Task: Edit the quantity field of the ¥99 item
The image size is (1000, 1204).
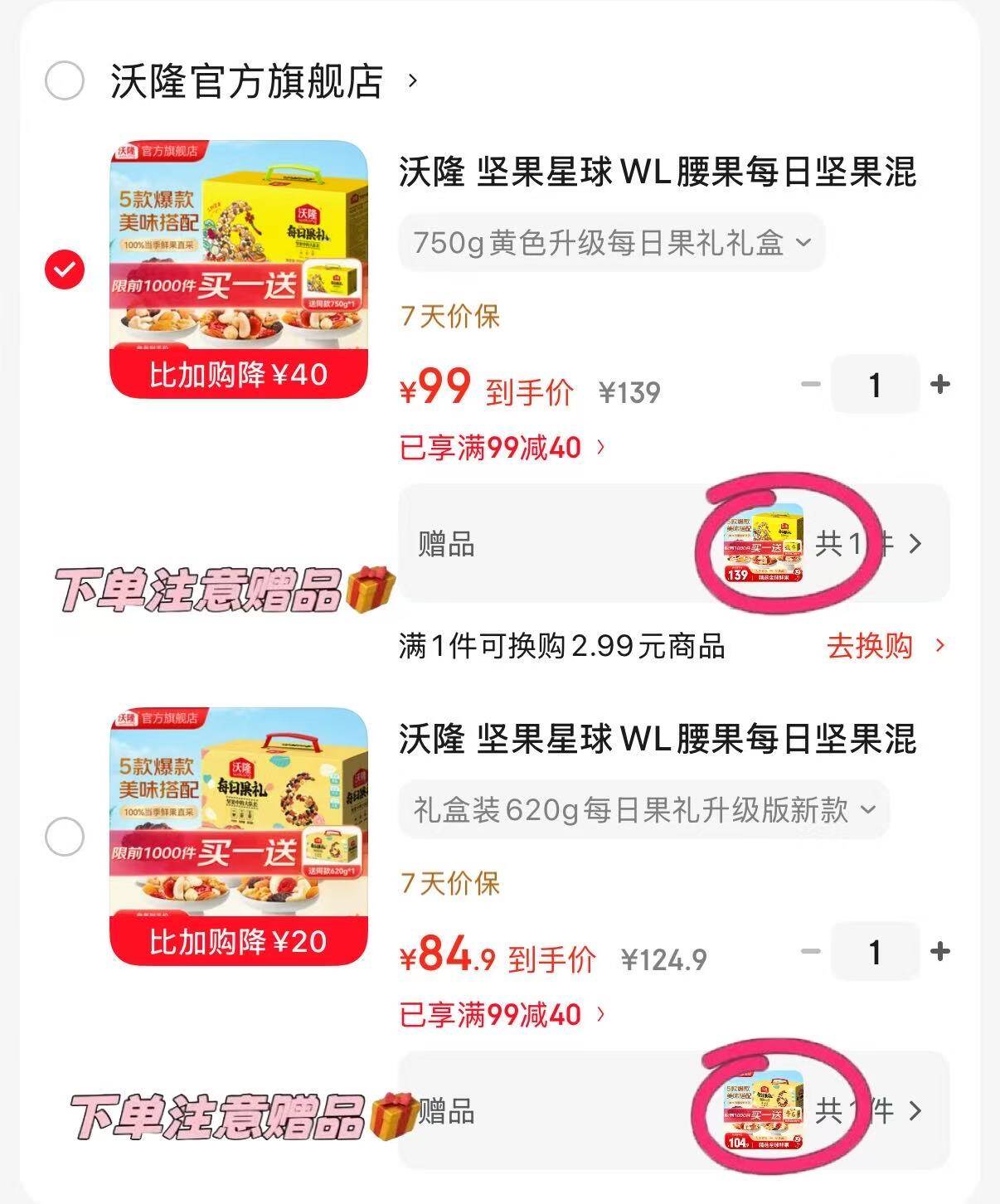Action: (x=875, y=385)
